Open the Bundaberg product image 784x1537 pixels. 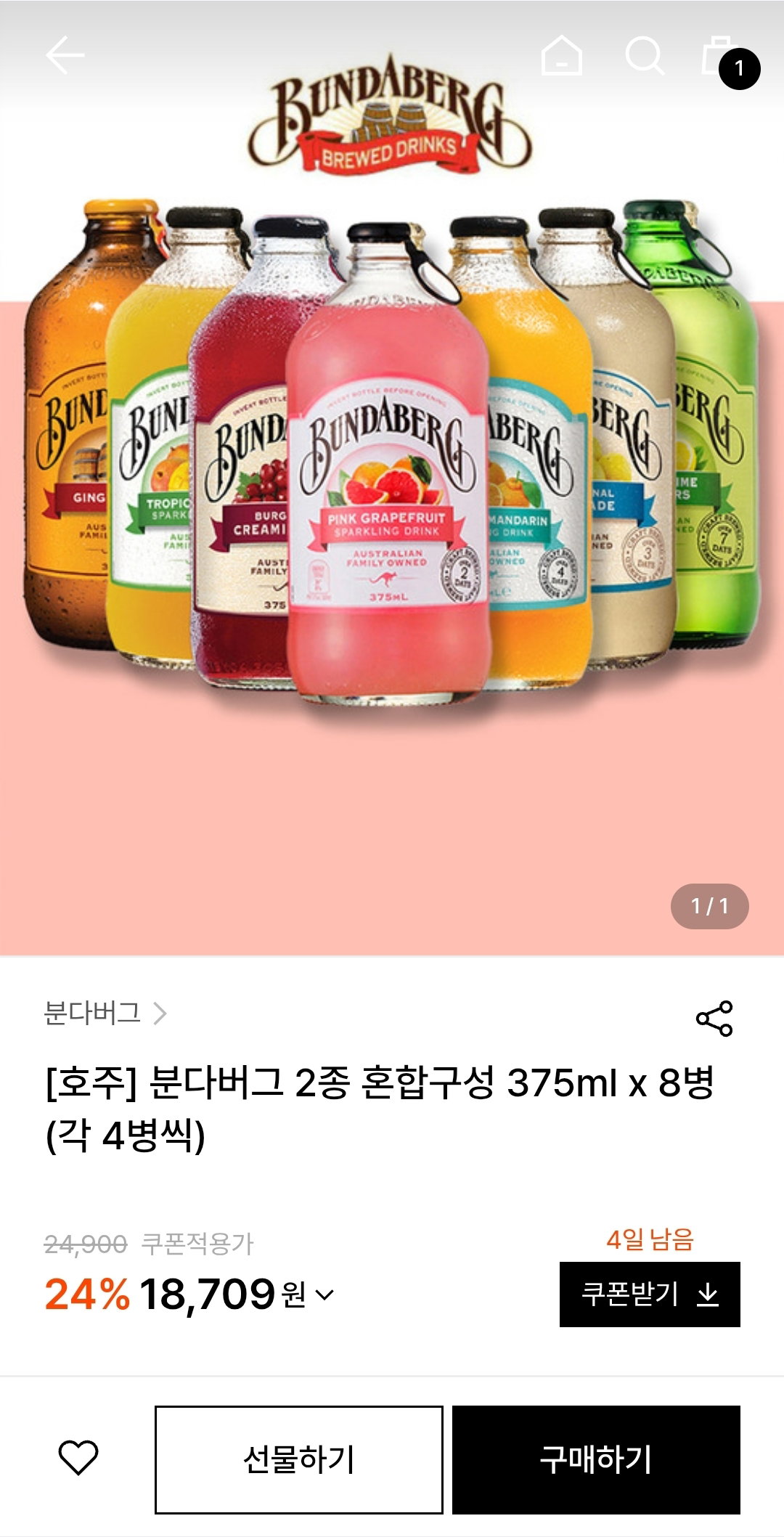pyautogui.click(x=392, y=478)
